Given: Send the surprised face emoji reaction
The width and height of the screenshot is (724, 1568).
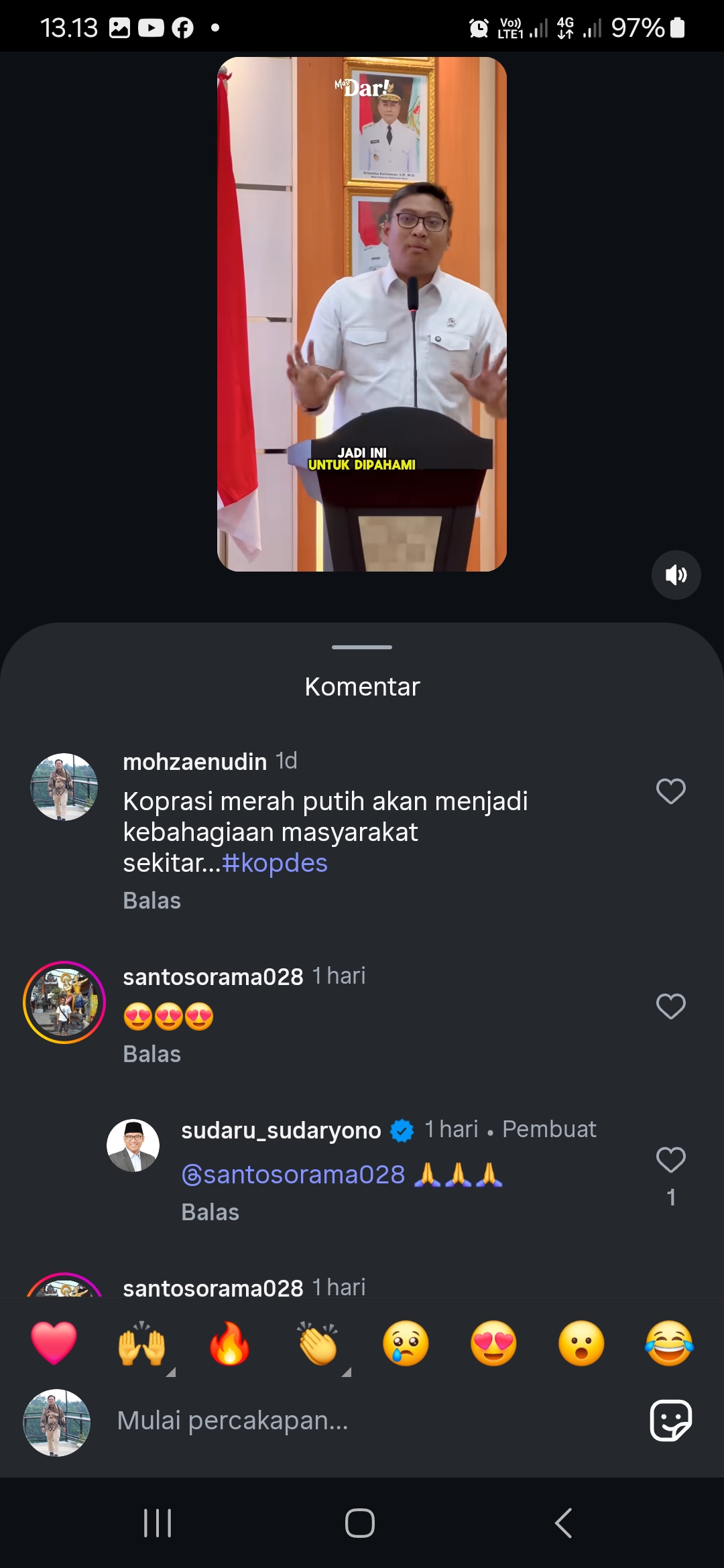Looking at the screenshot, I should tap(581, 1343).
